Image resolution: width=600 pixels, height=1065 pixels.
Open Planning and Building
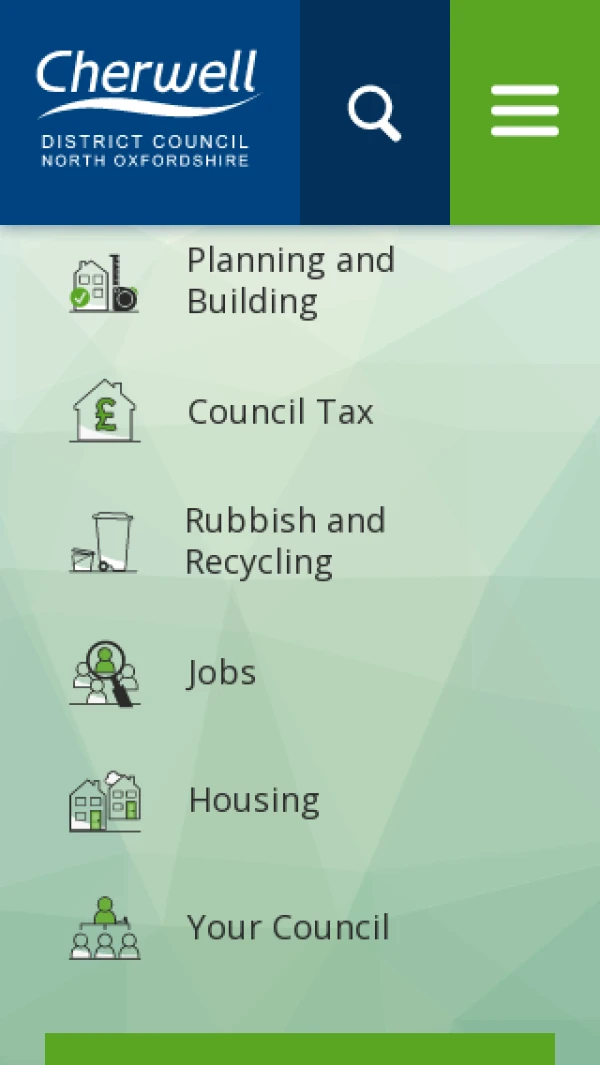pyautogui.click(x=290, y=280)
